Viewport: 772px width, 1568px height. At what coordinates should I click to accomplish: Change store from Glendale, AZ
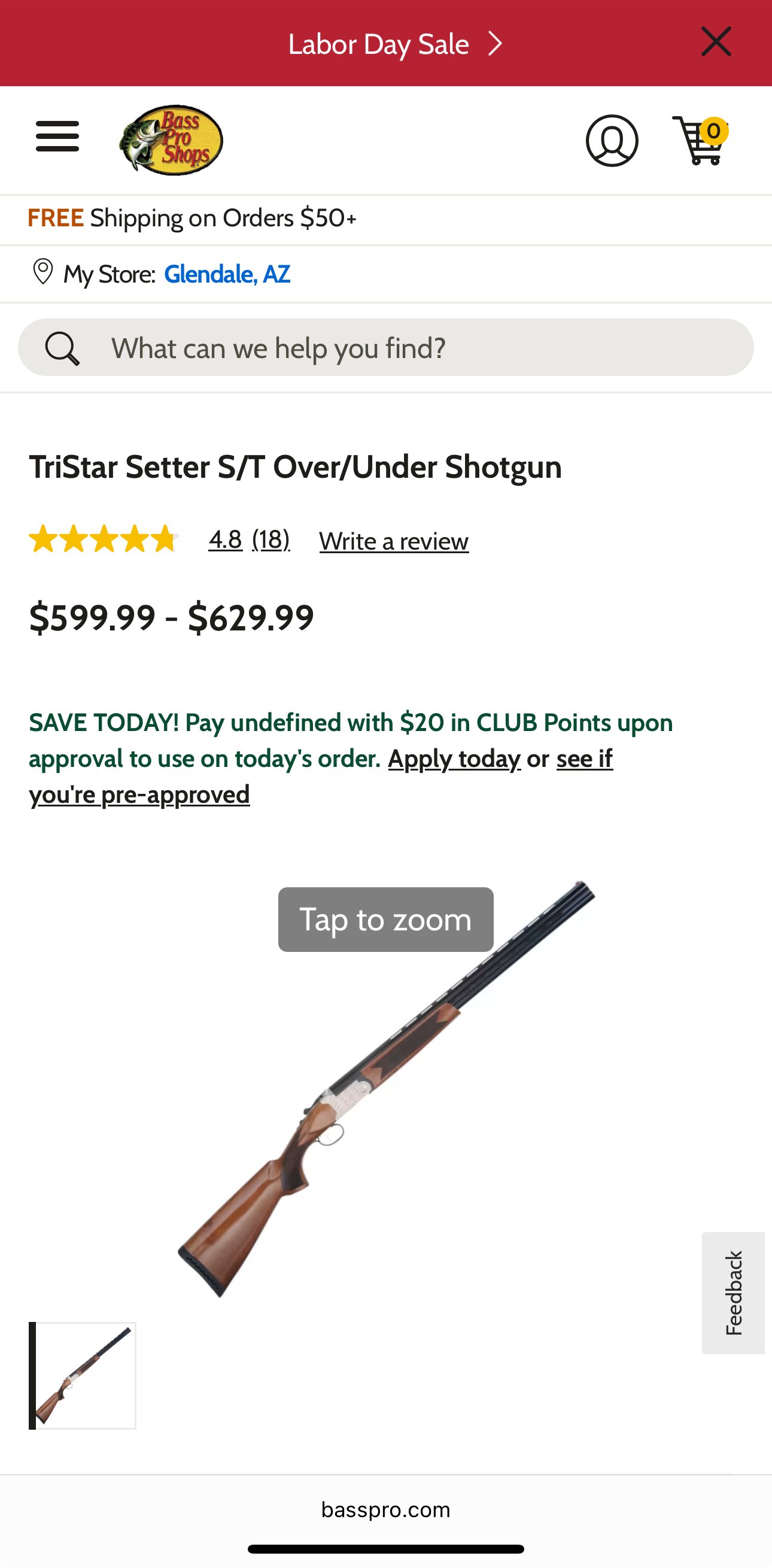pyautogui.click(x=227, y=274)
